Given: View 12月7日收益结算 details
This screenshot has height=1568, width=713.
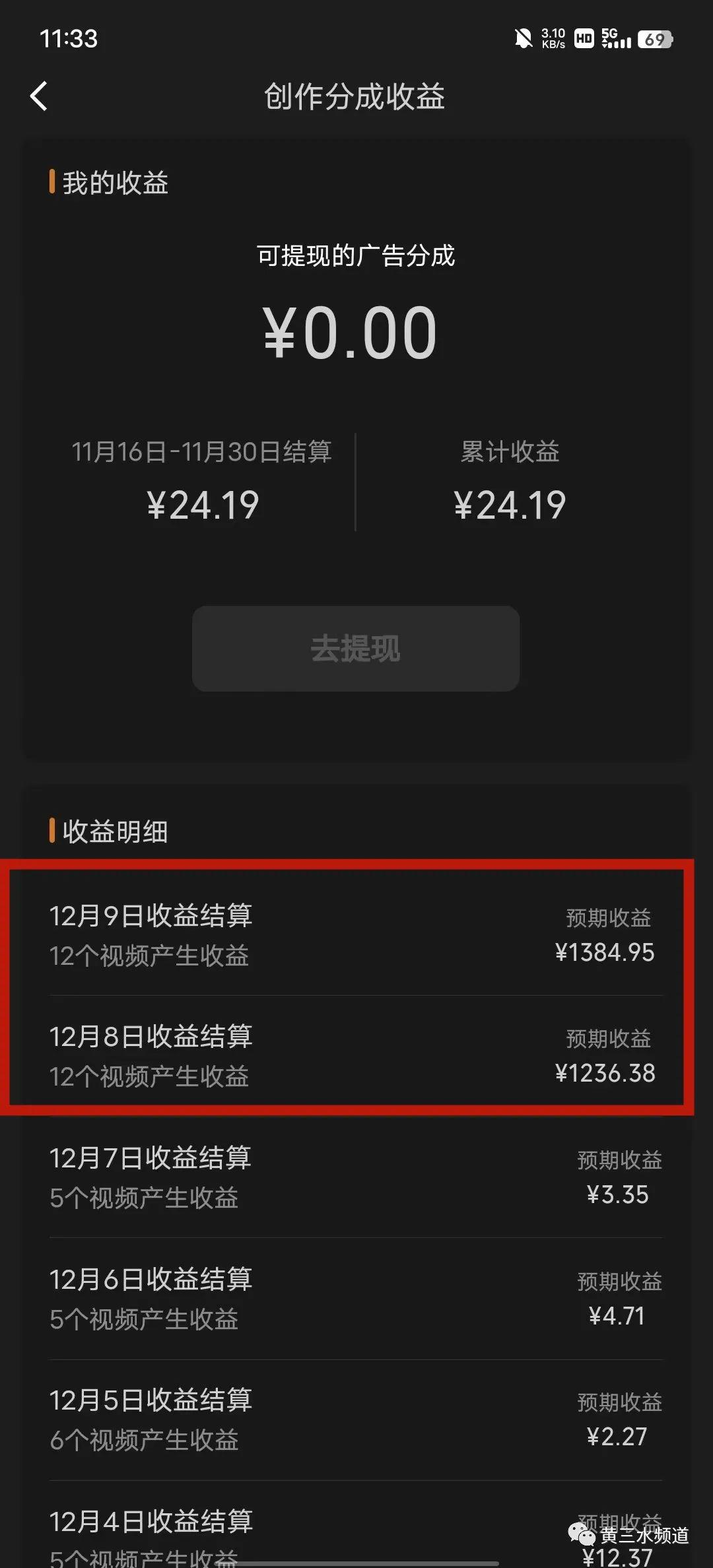Looking at the screenshot, I should 356,1177.
